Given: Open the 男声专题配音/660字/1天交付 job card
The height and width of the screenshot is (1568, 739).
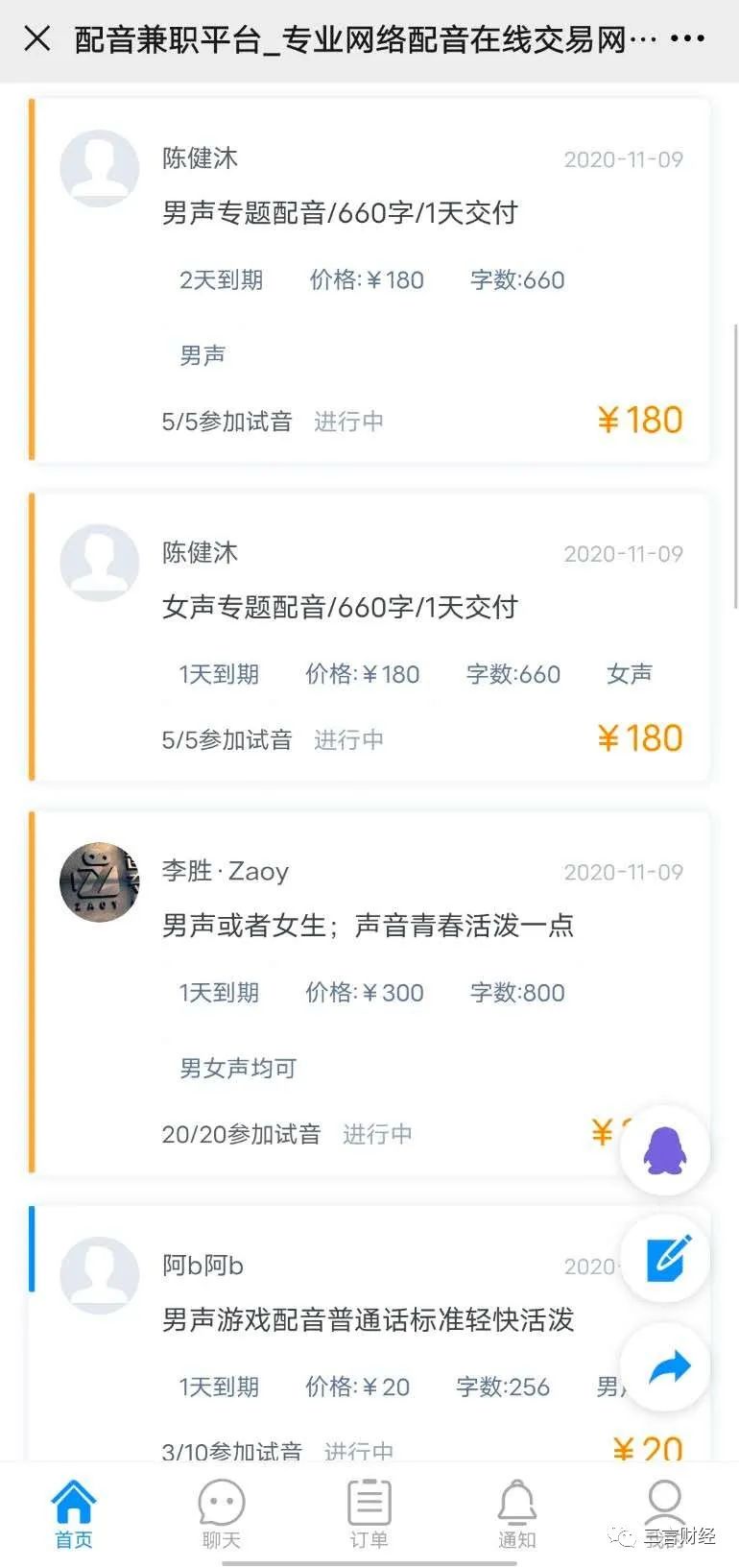Looking at the screenshot, I should pyautogui.click(x=340, y=212).
